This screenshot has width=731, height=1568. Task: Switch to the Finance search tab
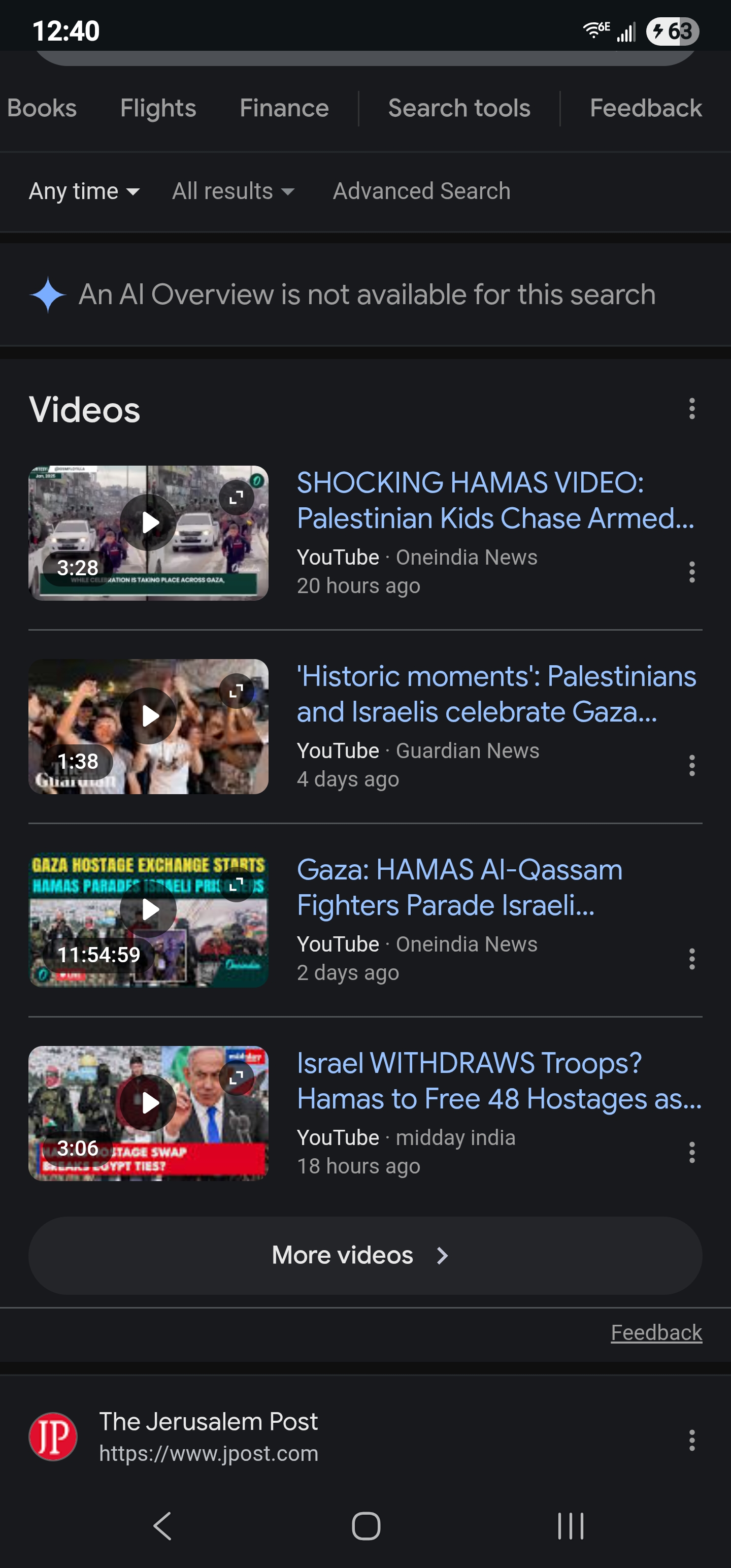pyautogui.click(x=284, y=108)
